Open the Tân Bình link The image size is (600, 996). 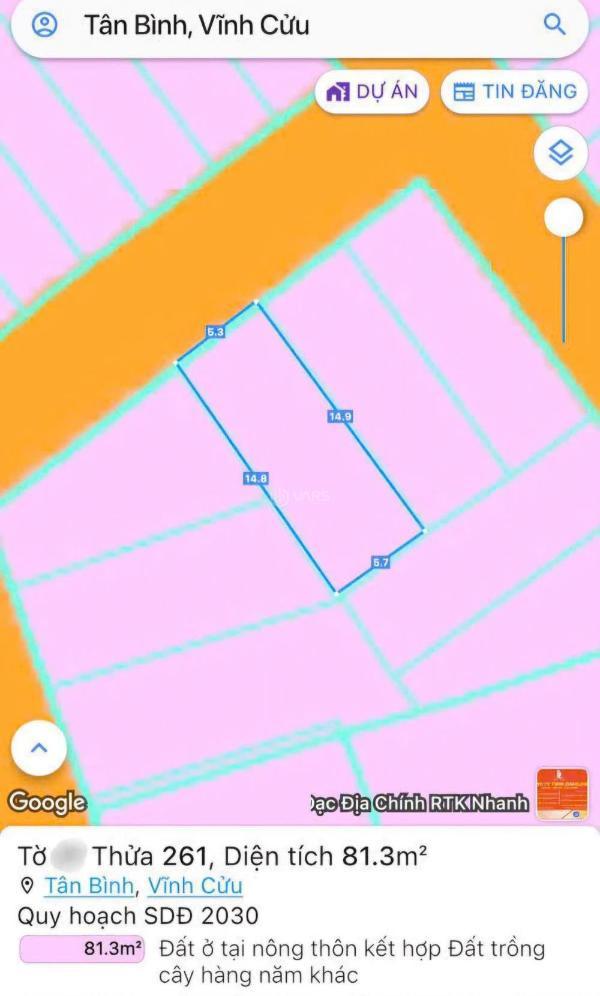[89, 885]
